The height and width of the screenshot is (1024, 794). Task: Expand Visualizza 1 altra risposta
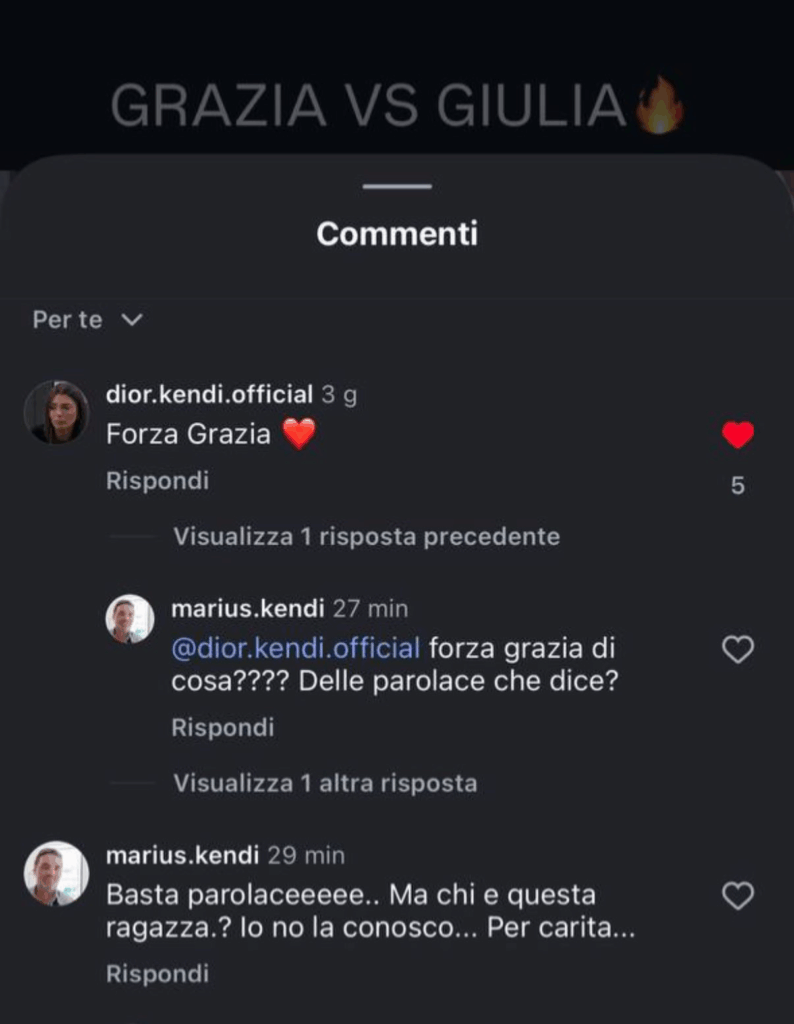(325, 783)
